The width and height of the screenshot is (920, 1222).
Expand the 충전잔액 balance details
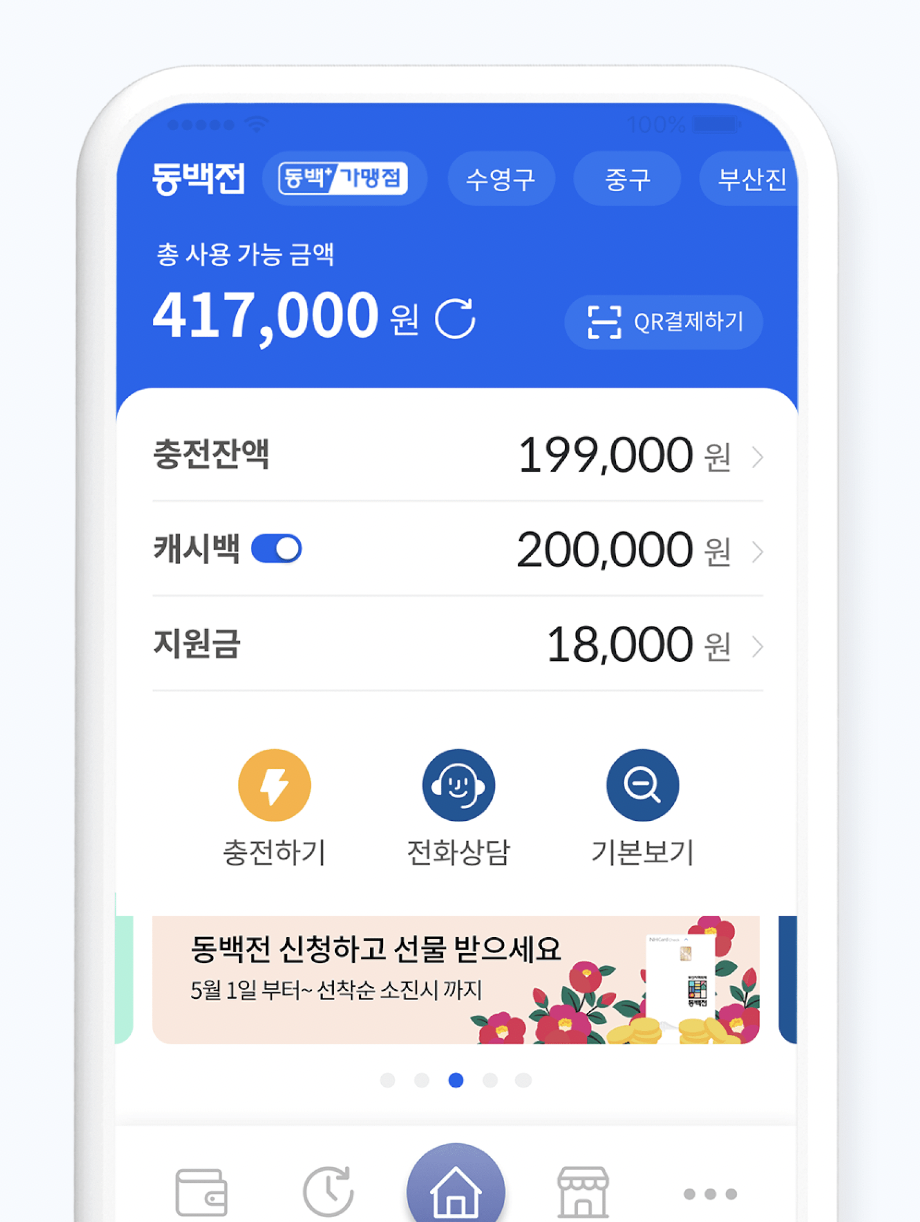pos(759,455)
